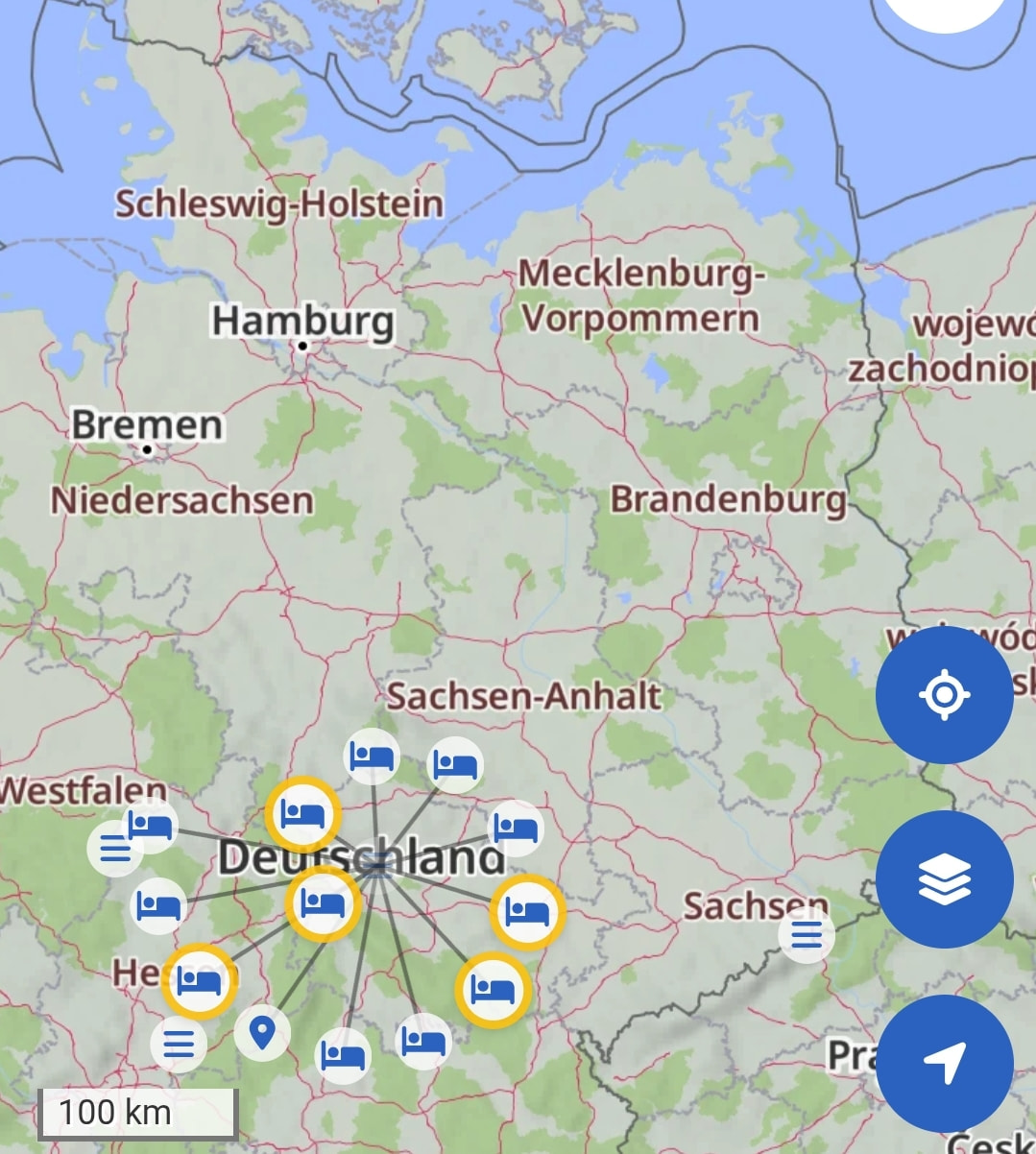Viewport: 1036px width, 1154px height.
Task: Select the highlighted hotel marker over Hessen
Action: (199, 981)
